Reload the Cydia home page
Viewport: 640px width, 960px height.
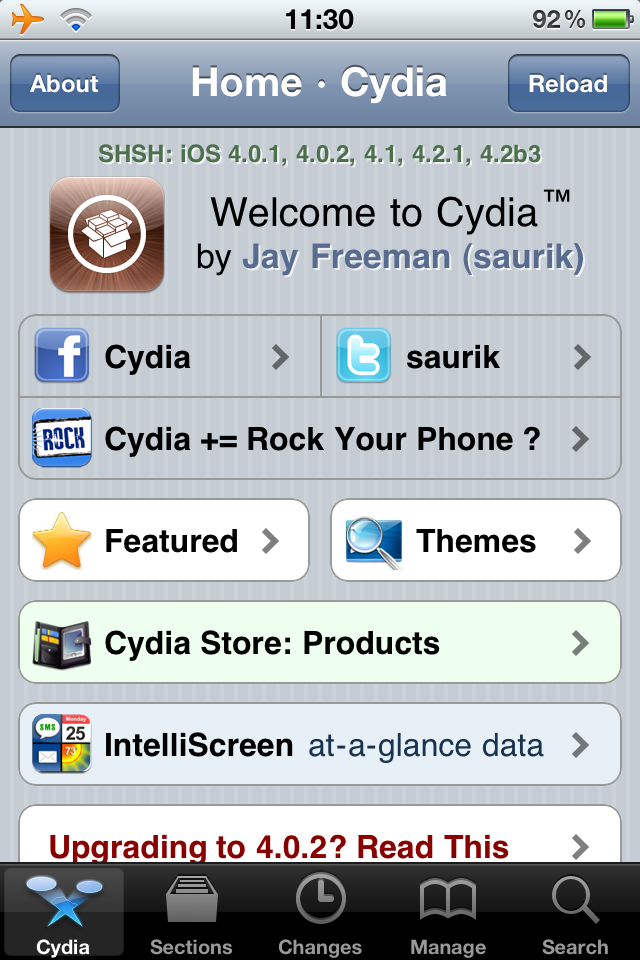point(567,84)
